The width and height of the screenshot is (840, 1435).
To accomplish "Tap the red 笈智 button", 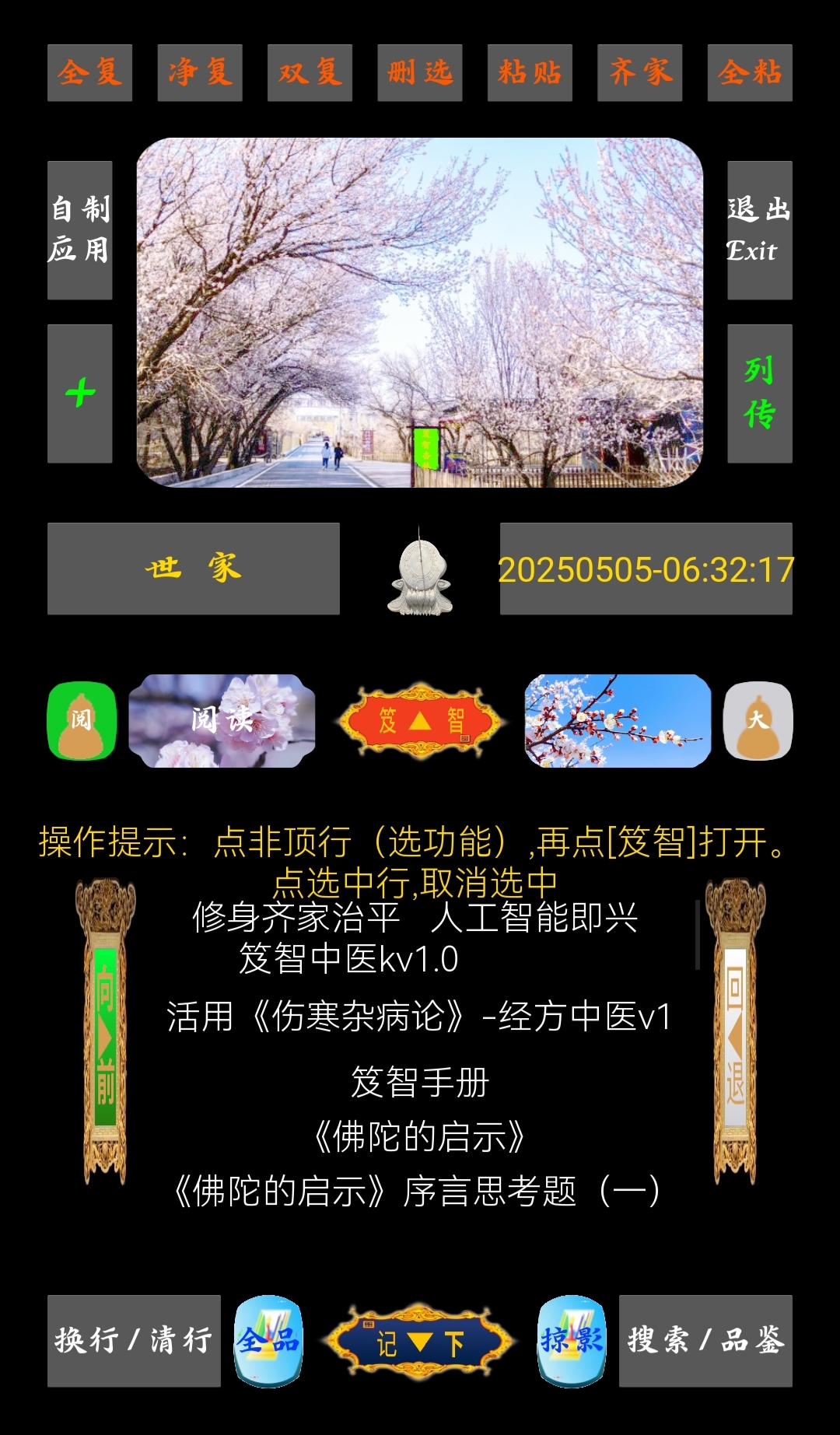I will pyautogui.click(x=421, y=721).
